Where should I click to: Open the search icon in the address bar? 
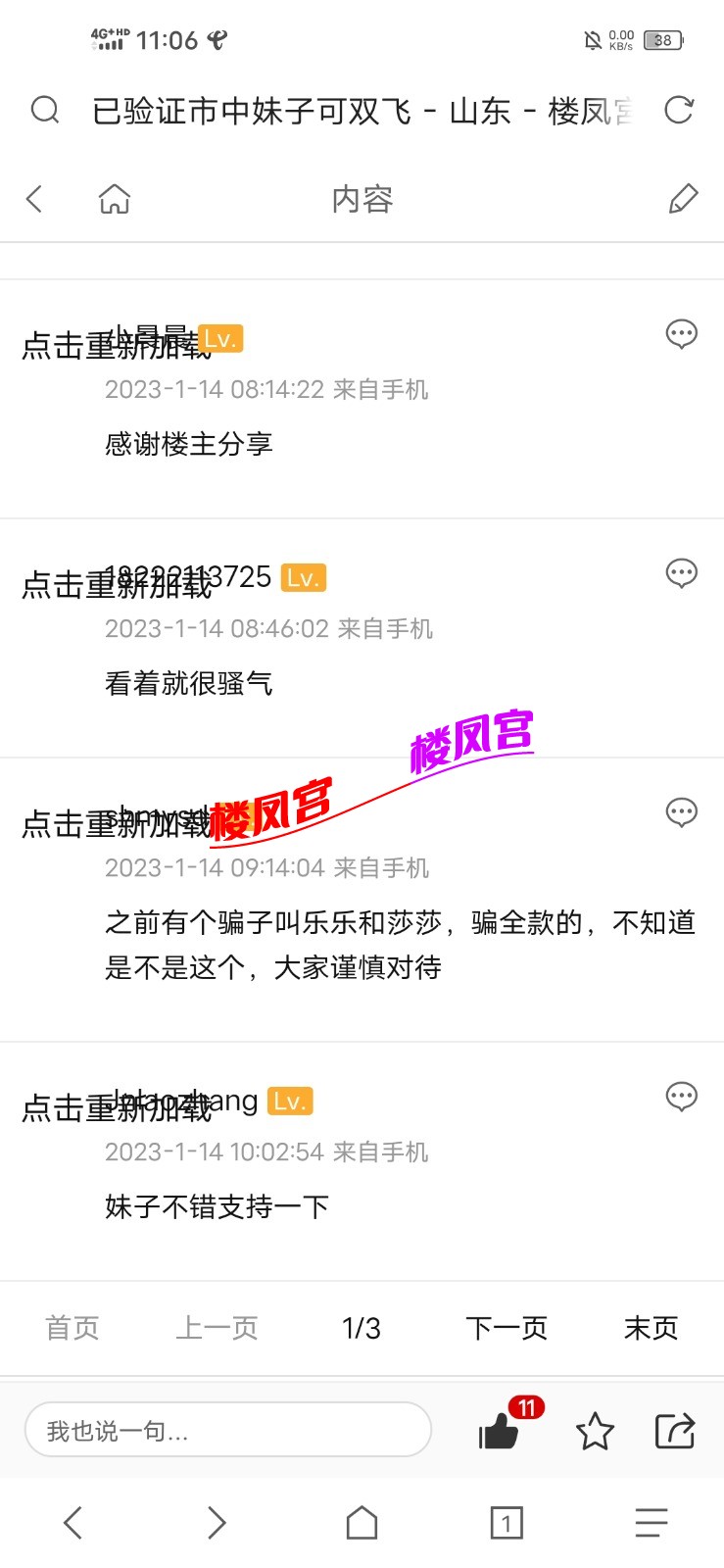coord(46,110)
